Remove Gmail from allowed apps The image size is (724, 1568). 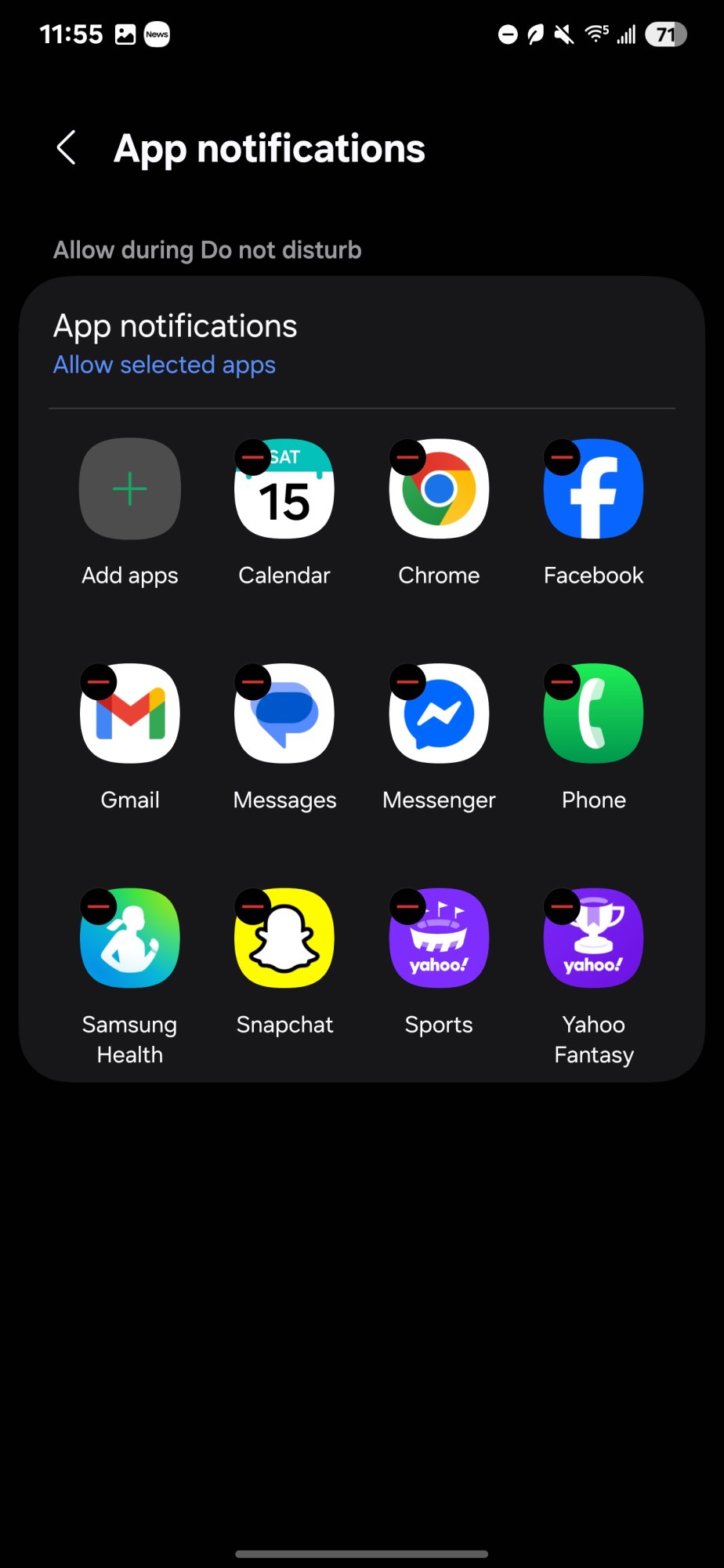tap(99, 682)
